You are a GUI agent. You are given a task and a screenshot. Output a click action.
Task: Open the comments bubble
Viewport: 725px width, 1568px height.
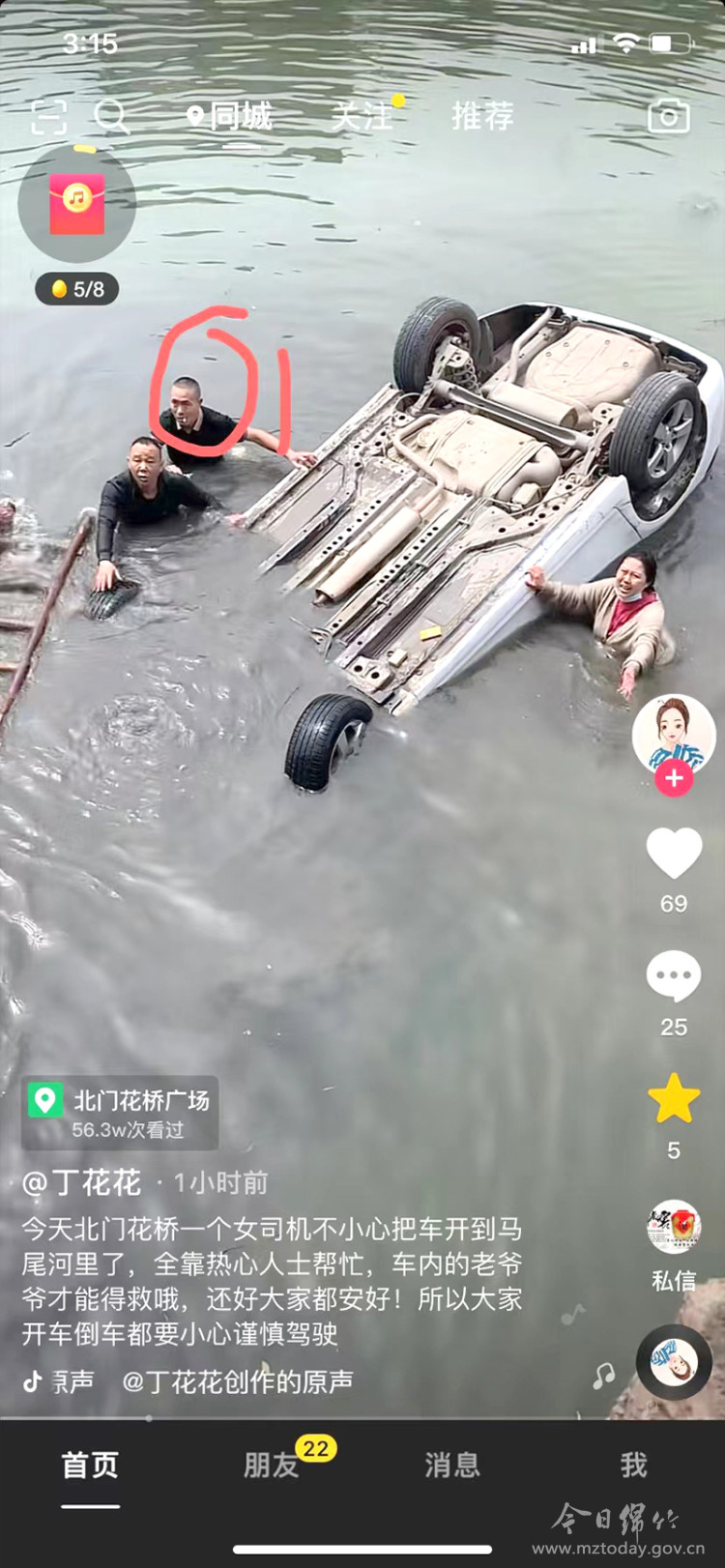click(x=674, y=976)
